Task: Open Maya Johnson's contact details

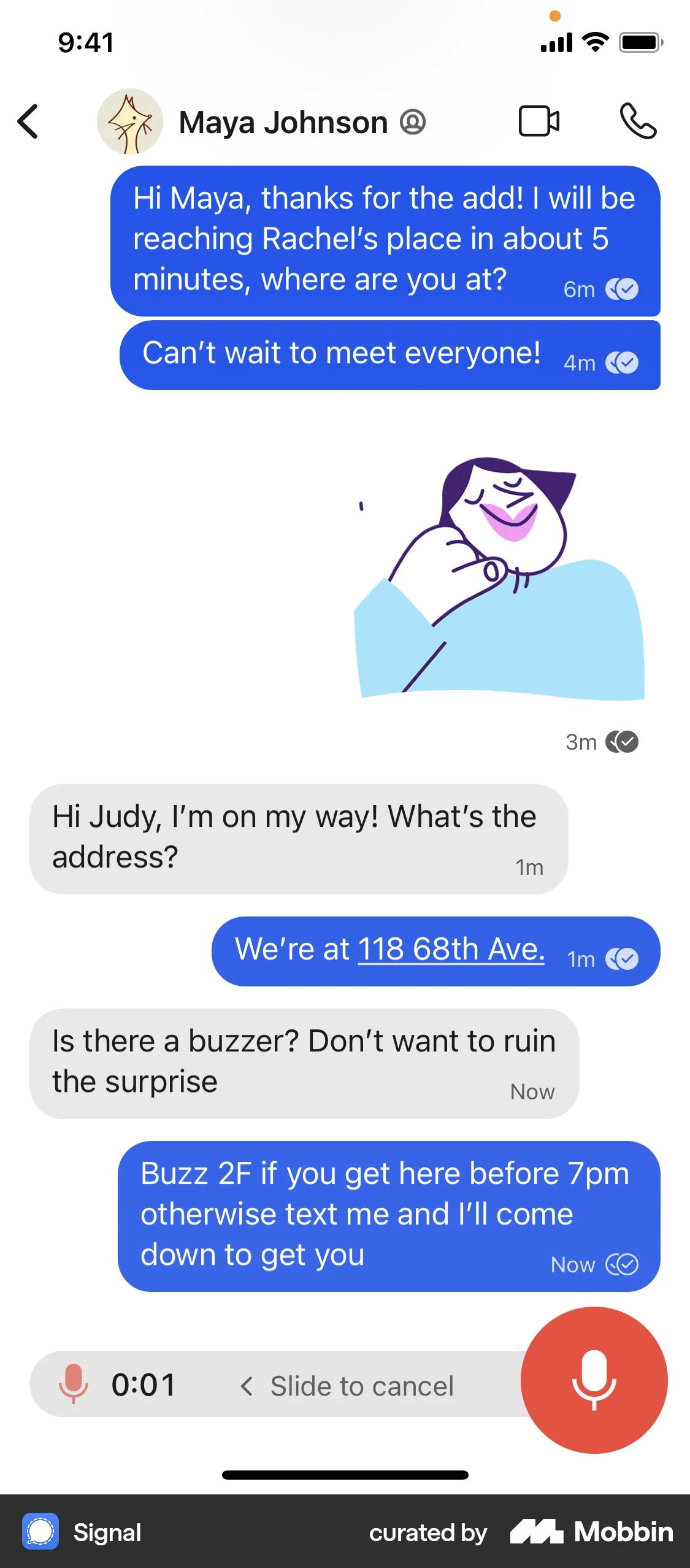Action: (x=283, y=123)
